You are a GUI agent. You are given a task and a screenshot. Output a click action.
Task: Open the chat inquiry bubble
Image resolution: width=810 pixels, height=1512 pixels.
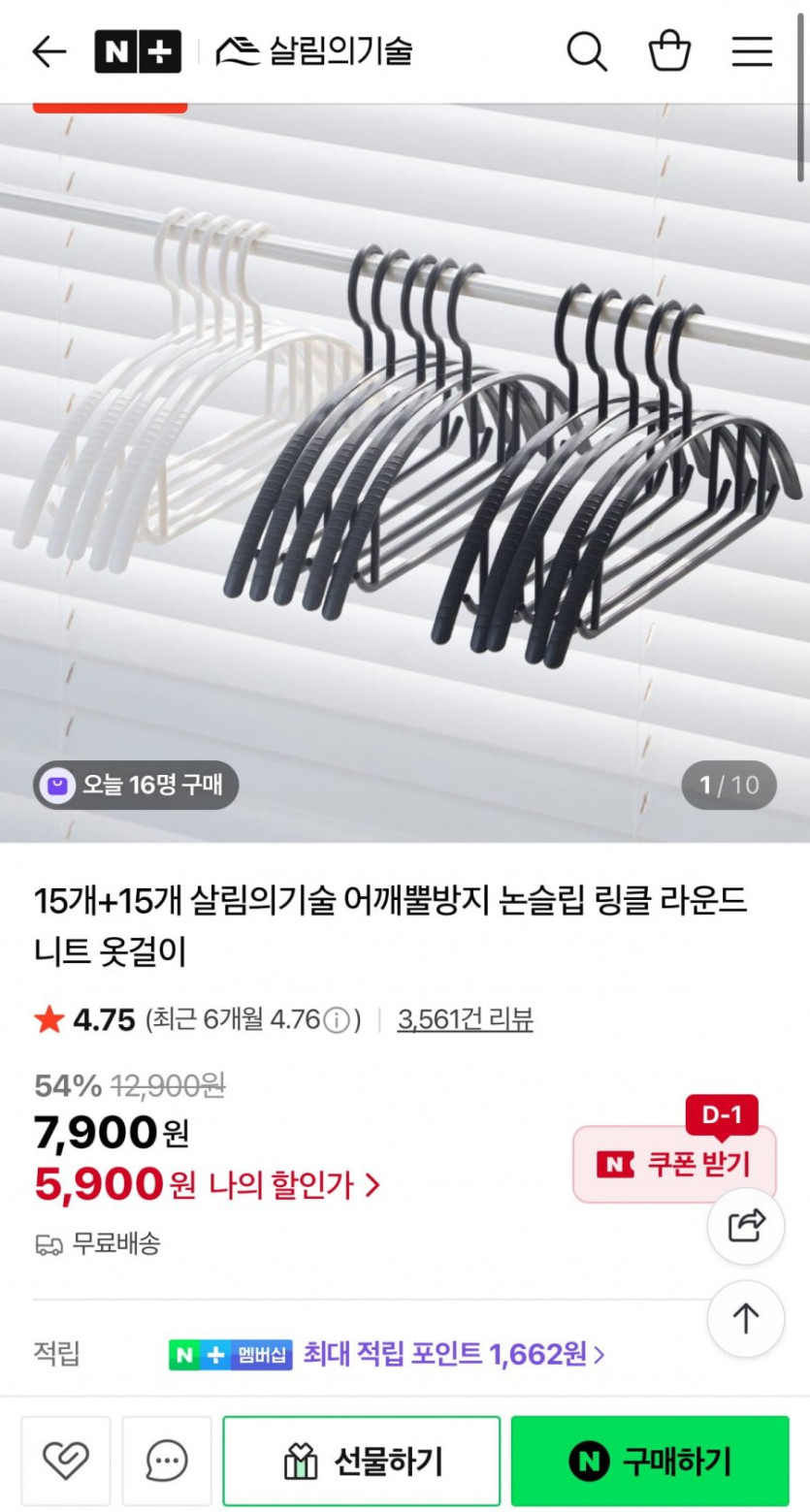click(x=167, y=1461)
